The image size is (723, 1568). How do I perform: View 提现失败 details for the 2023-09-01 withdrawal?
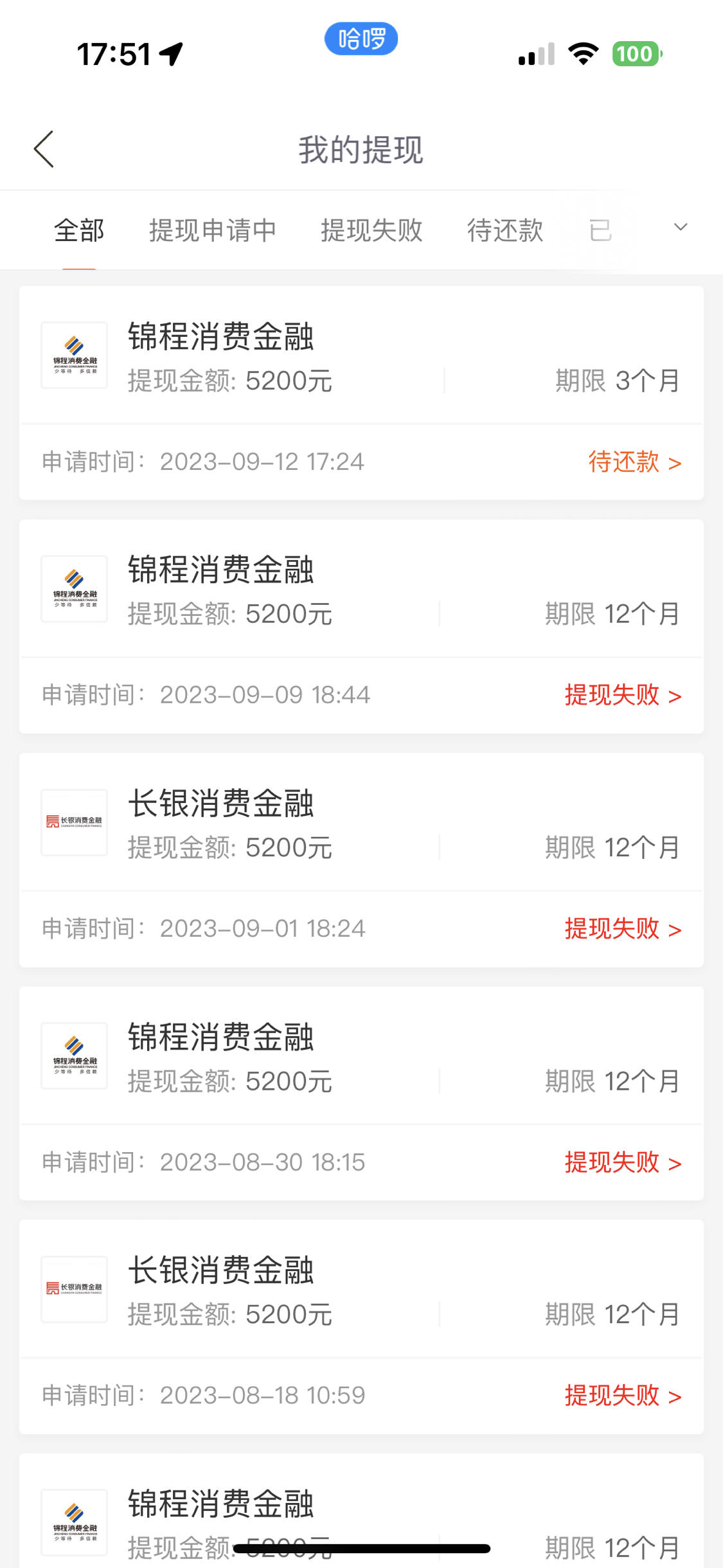[x=623, y=928]
